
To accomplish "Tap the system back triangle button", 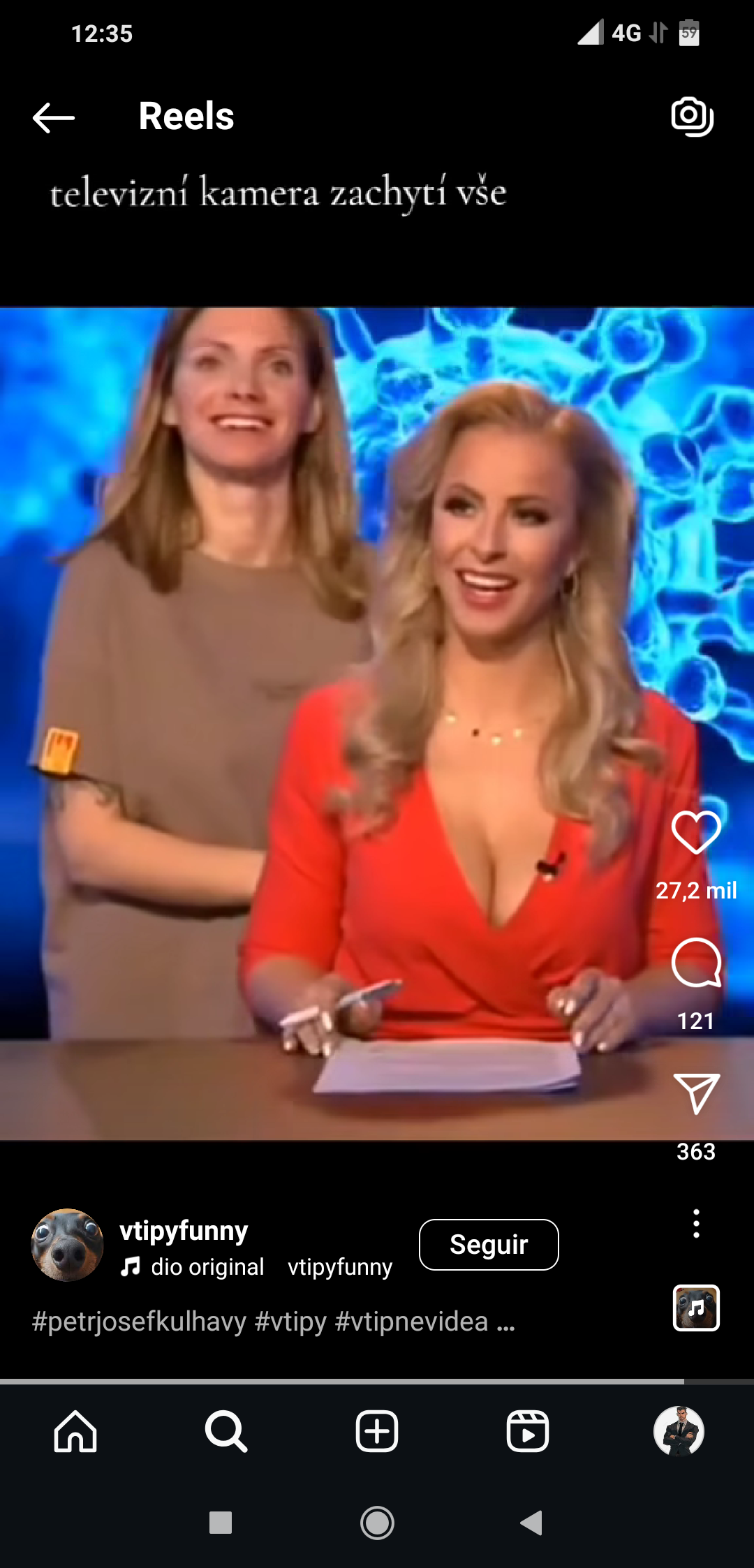I will pyautogui.click(x=532, y=1523).
